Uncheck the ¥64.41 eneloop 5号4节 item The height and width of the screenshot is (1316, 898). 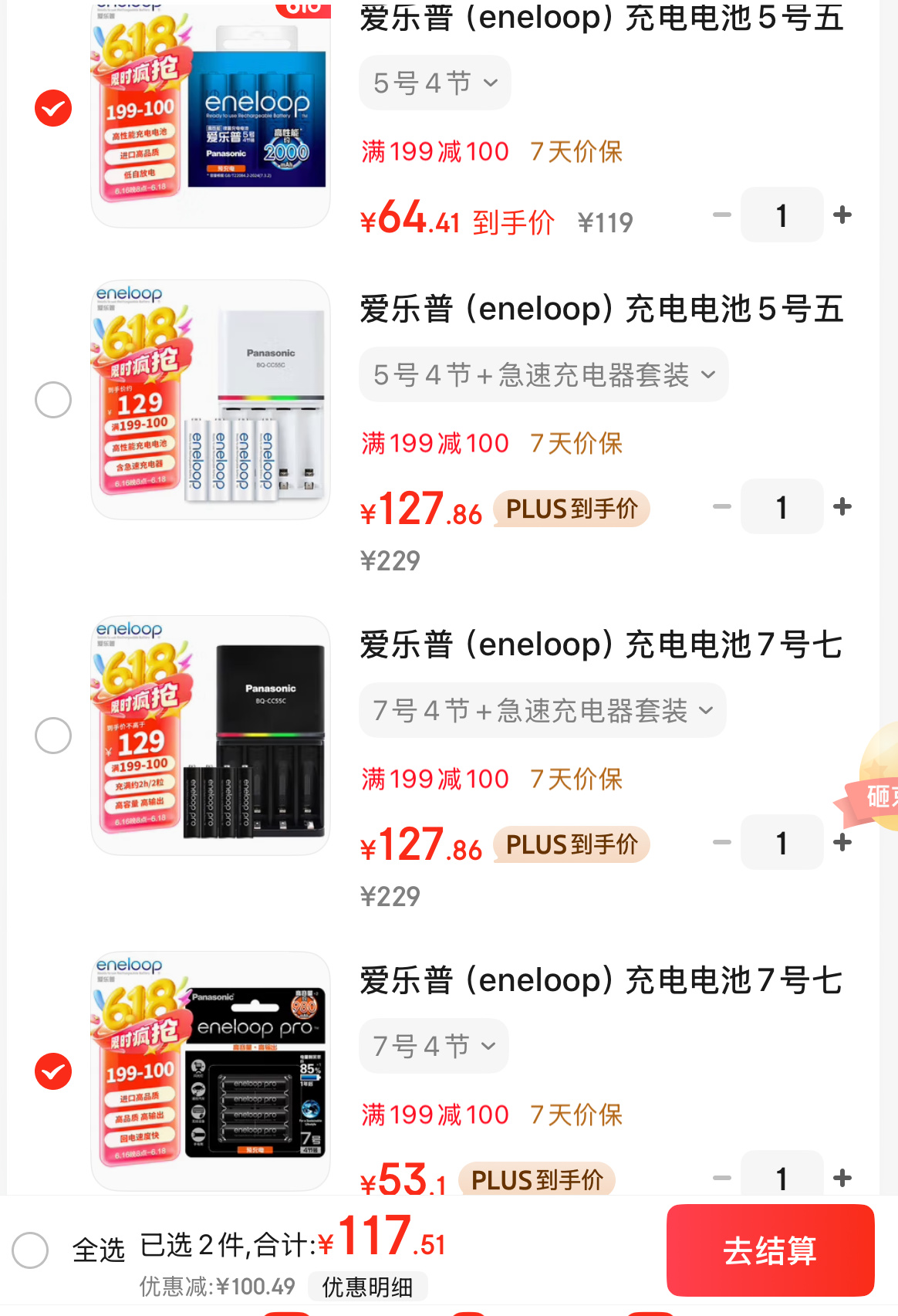tap(53, 108)
